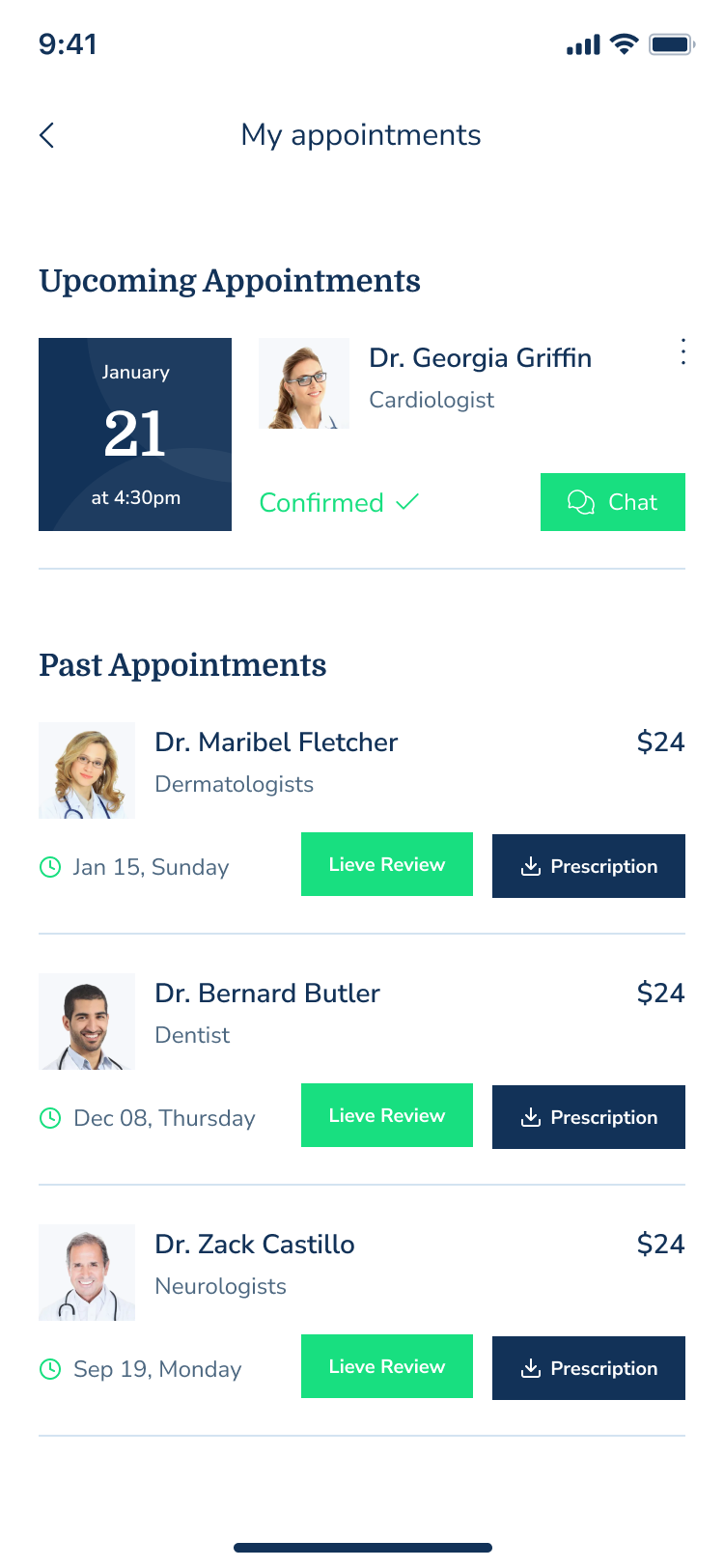Leave a review for Dr. Bernard Butler
Screen dimensions: 724x1568
(386, 1115)
